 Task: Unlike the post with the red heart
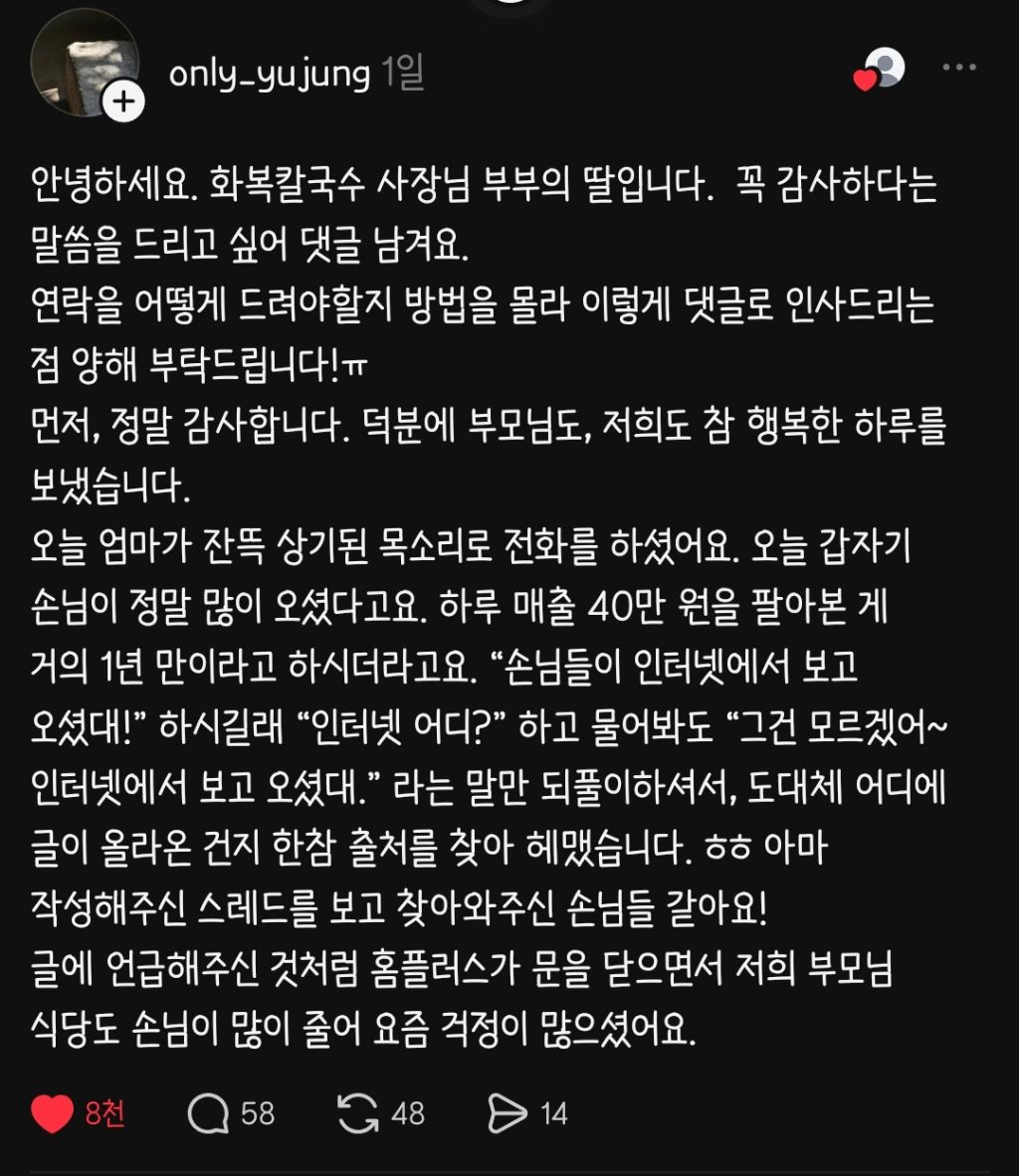coord(52,1113)
